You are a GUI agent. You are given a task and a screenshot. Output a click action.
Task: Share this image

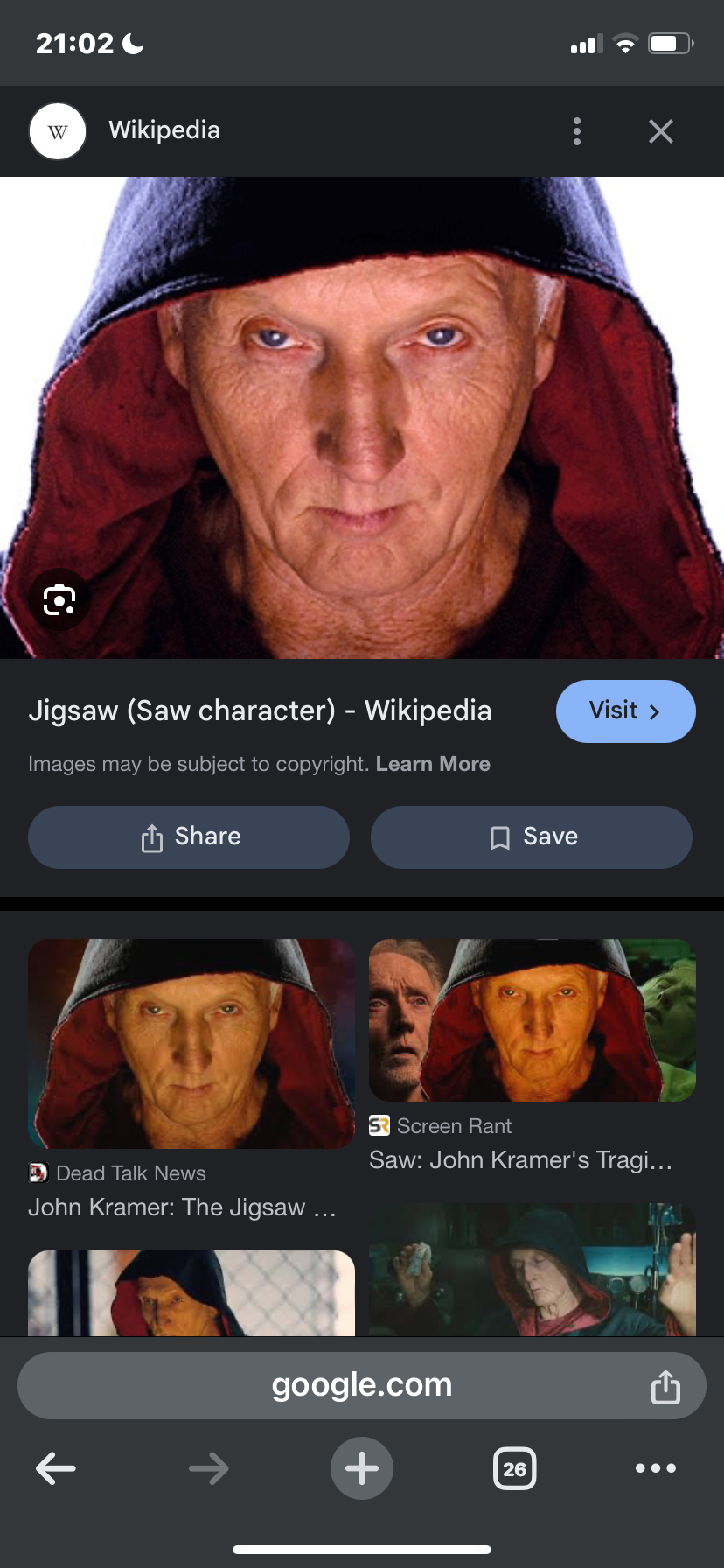click(x=189, y=837)
